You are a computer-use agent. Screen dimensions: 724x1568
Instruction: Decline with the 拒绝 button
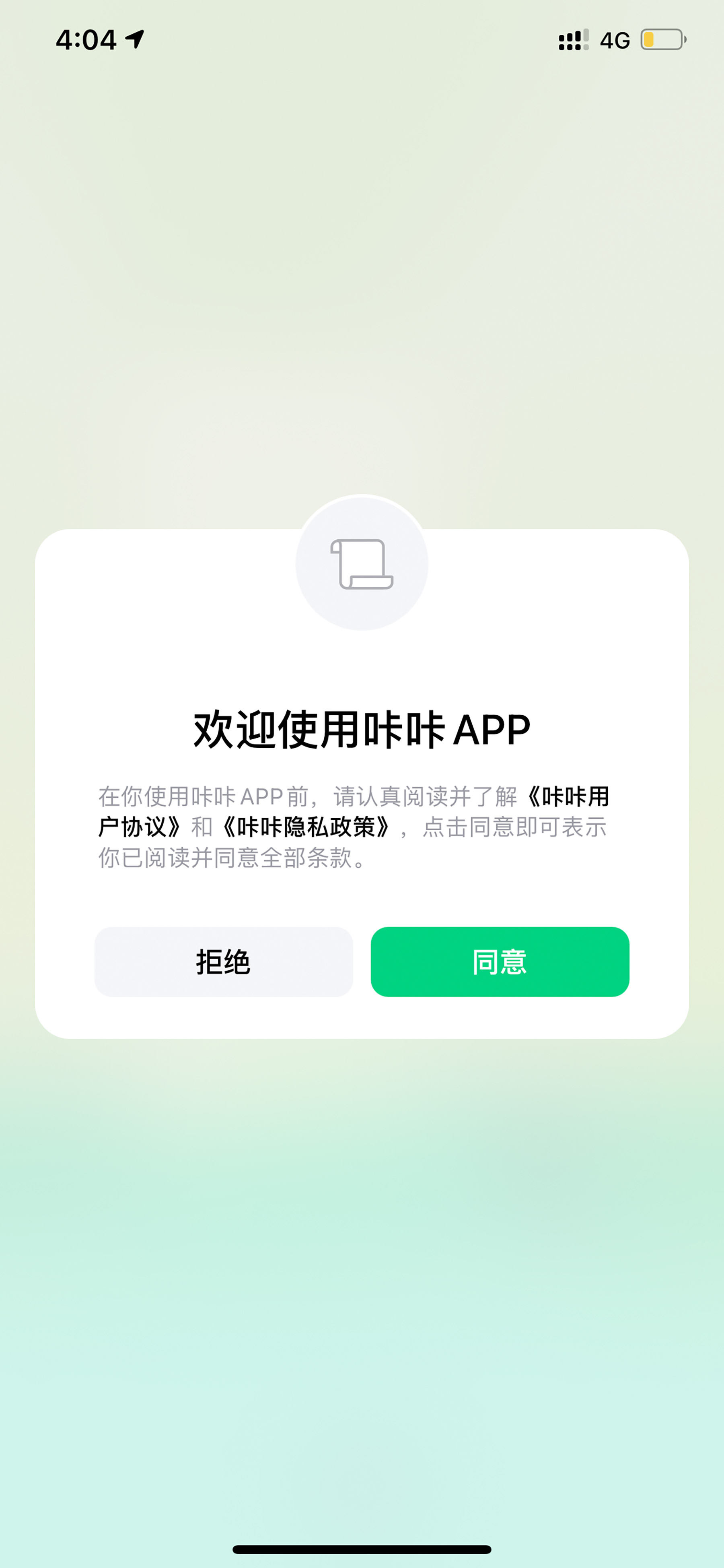223,962
